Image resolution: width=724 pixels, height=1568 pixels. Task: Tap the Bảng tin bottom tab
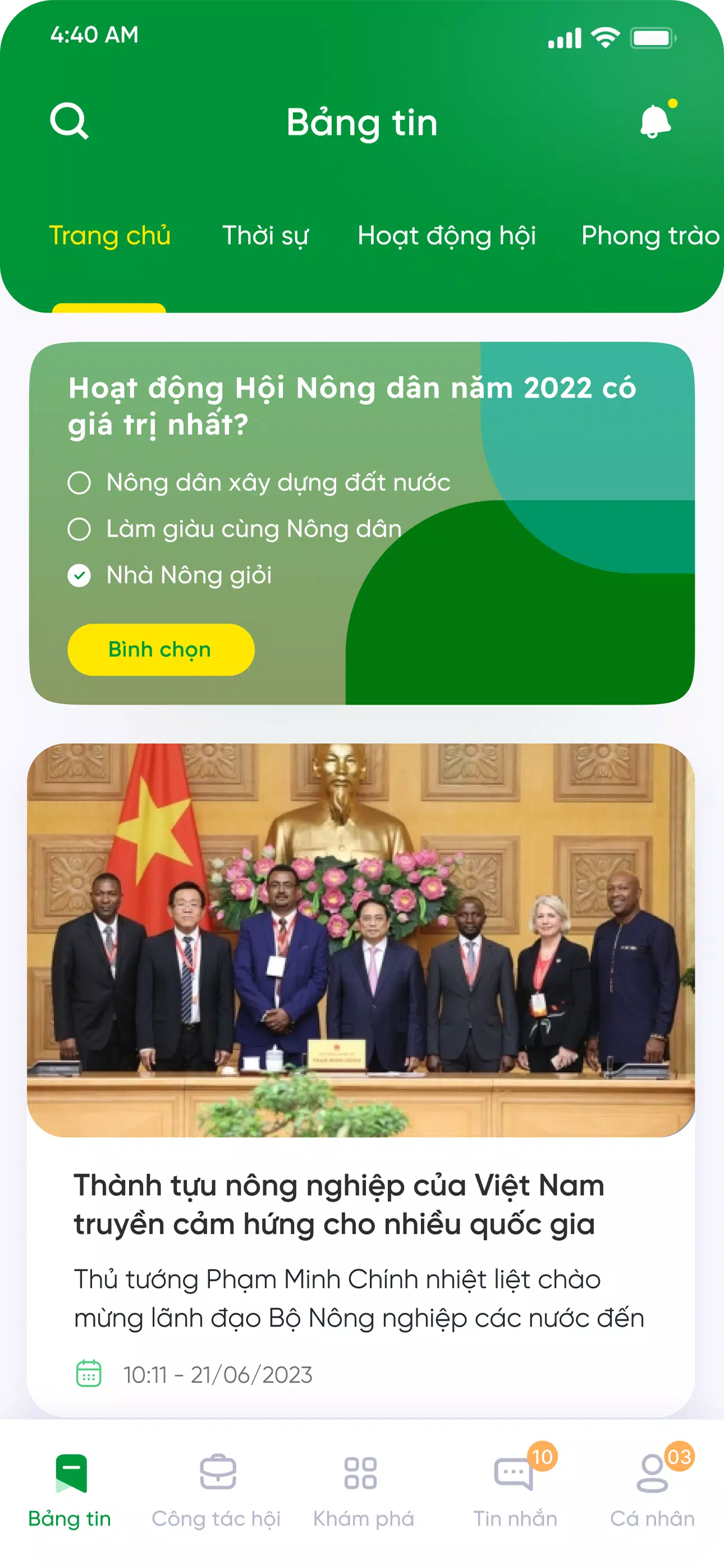coord(70,1488)
